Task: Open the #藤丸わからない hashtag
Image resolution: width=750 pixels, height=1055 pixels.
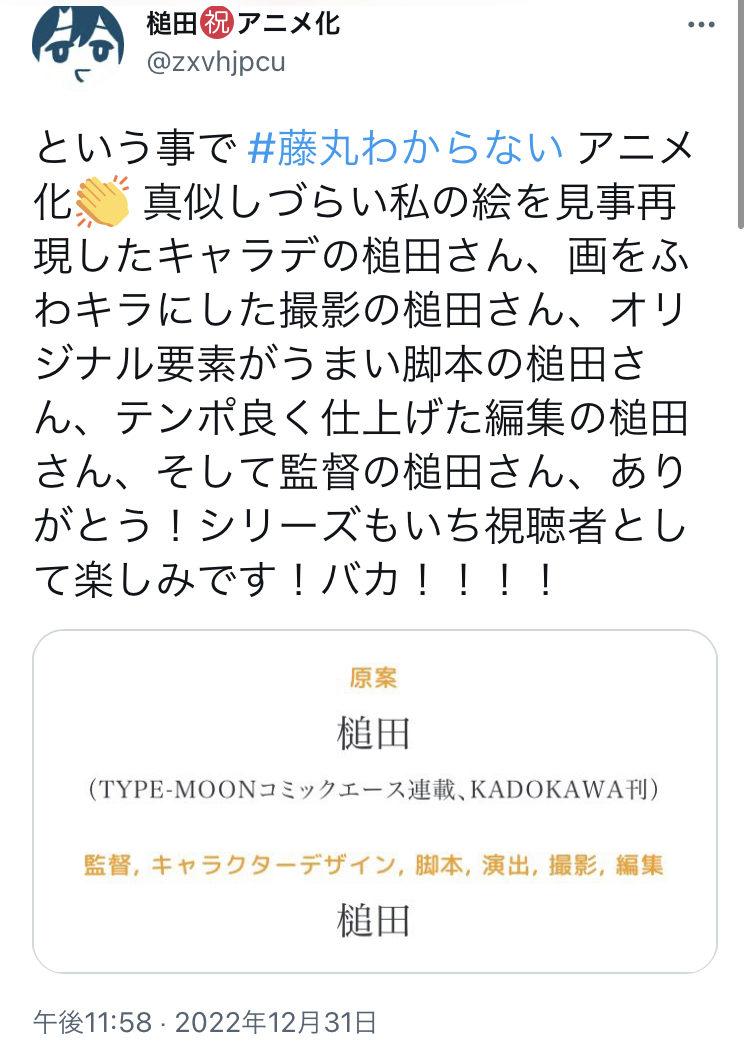Action: 406,150
